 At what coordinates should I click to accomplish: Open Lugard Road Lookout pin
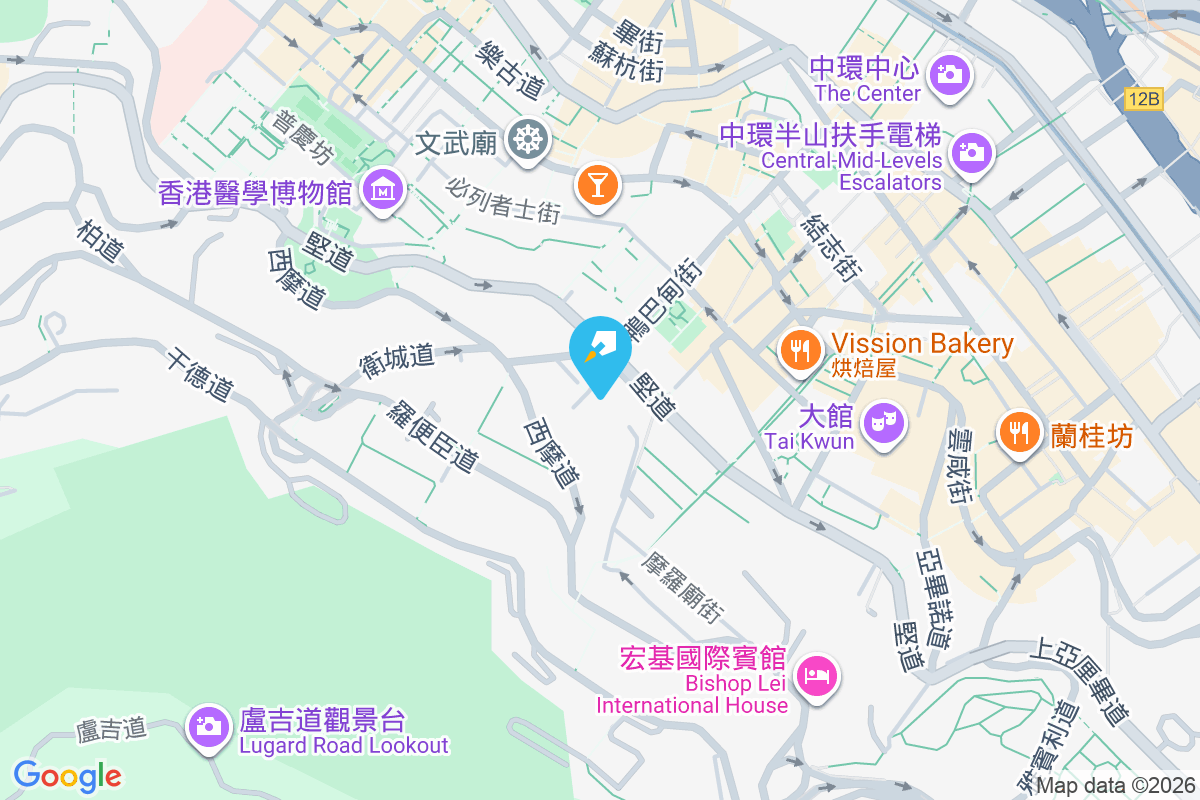coord(209,726)
